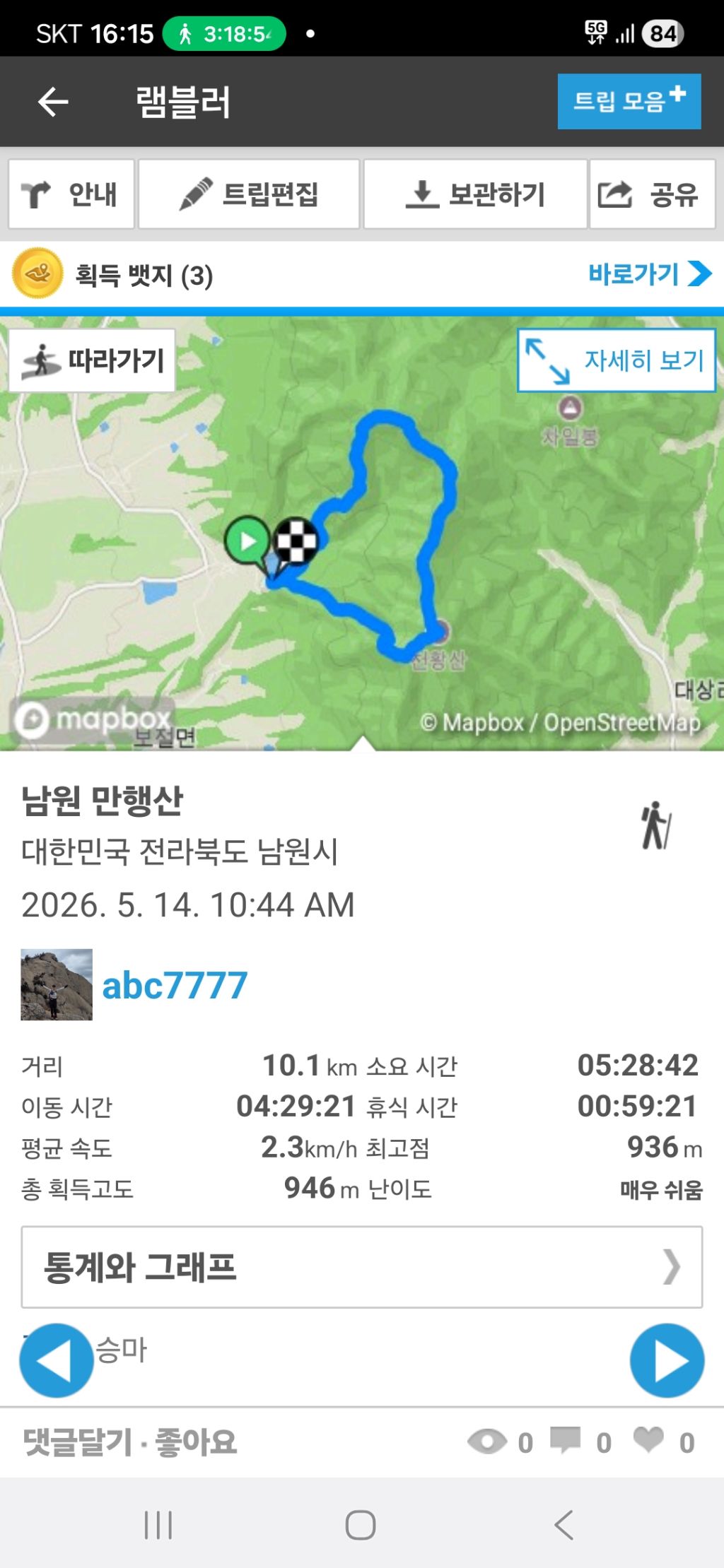724x1568 pixels.
Task: Tap the 트립 모음 button
Action: [x=629, y=101]
